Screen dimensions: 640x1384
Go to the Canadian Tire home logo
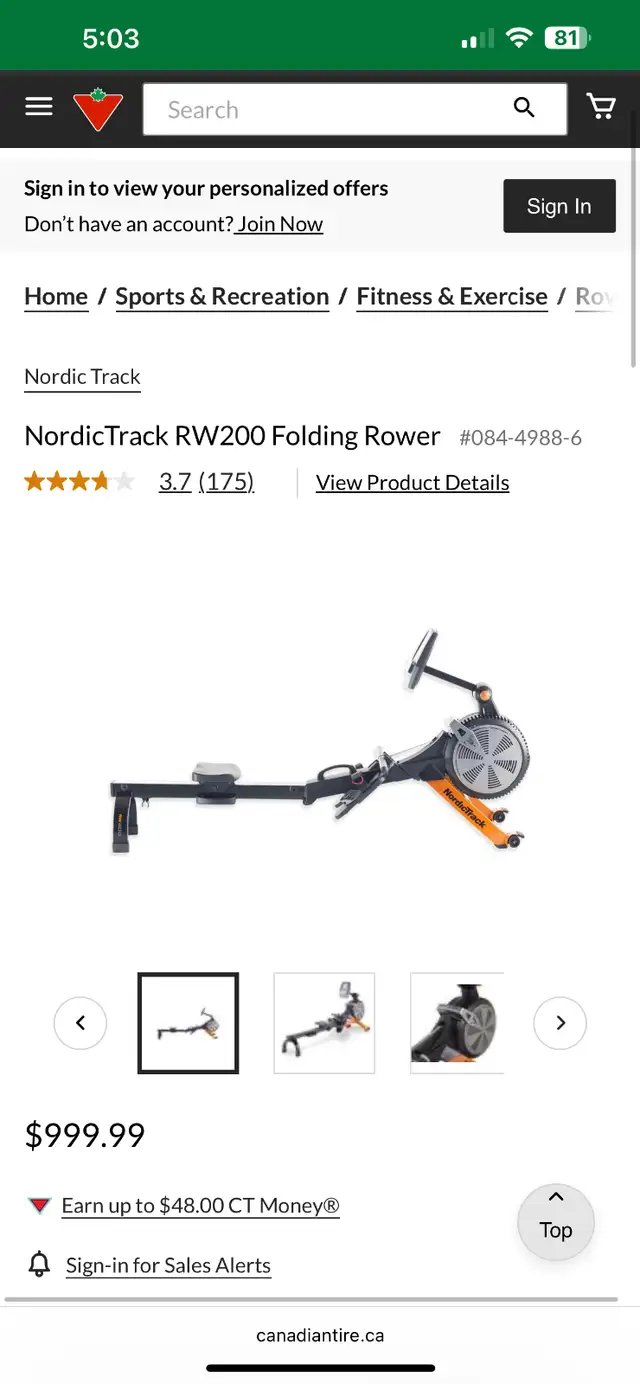[x=98, y=109]
